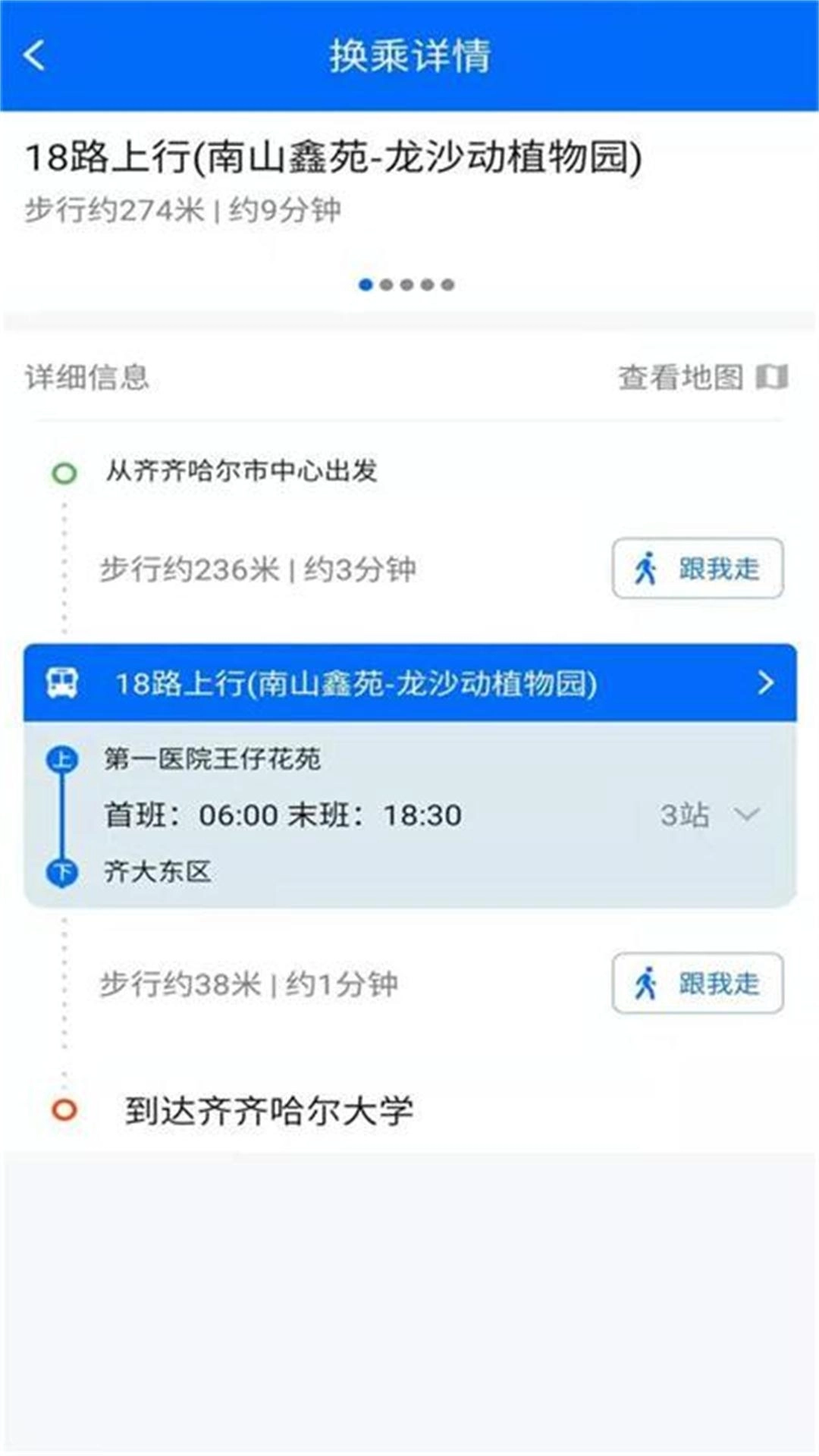
Task: Select the first pagination dot
Action: coord(367,284)
